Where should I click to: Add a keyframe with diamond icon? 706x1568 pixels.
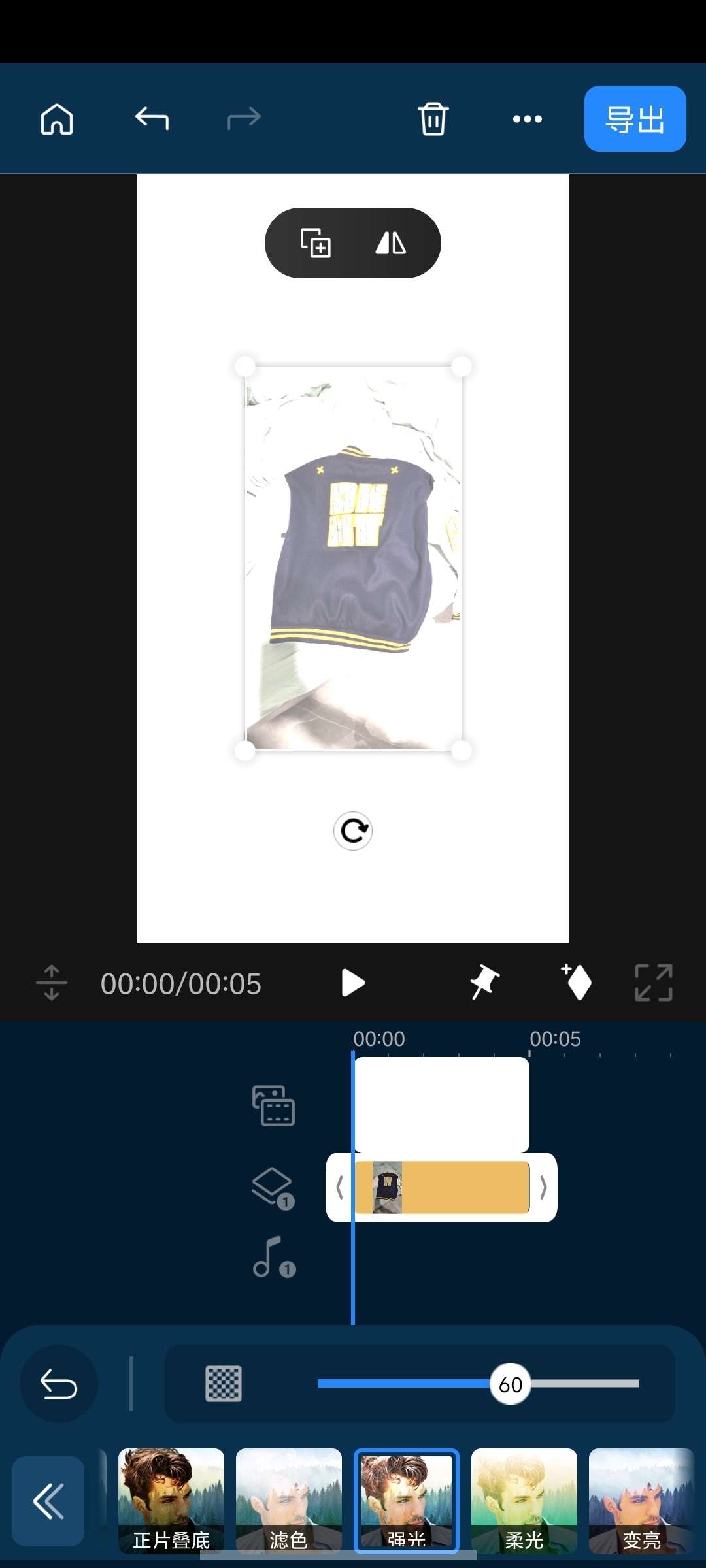[x=577, y=983]
